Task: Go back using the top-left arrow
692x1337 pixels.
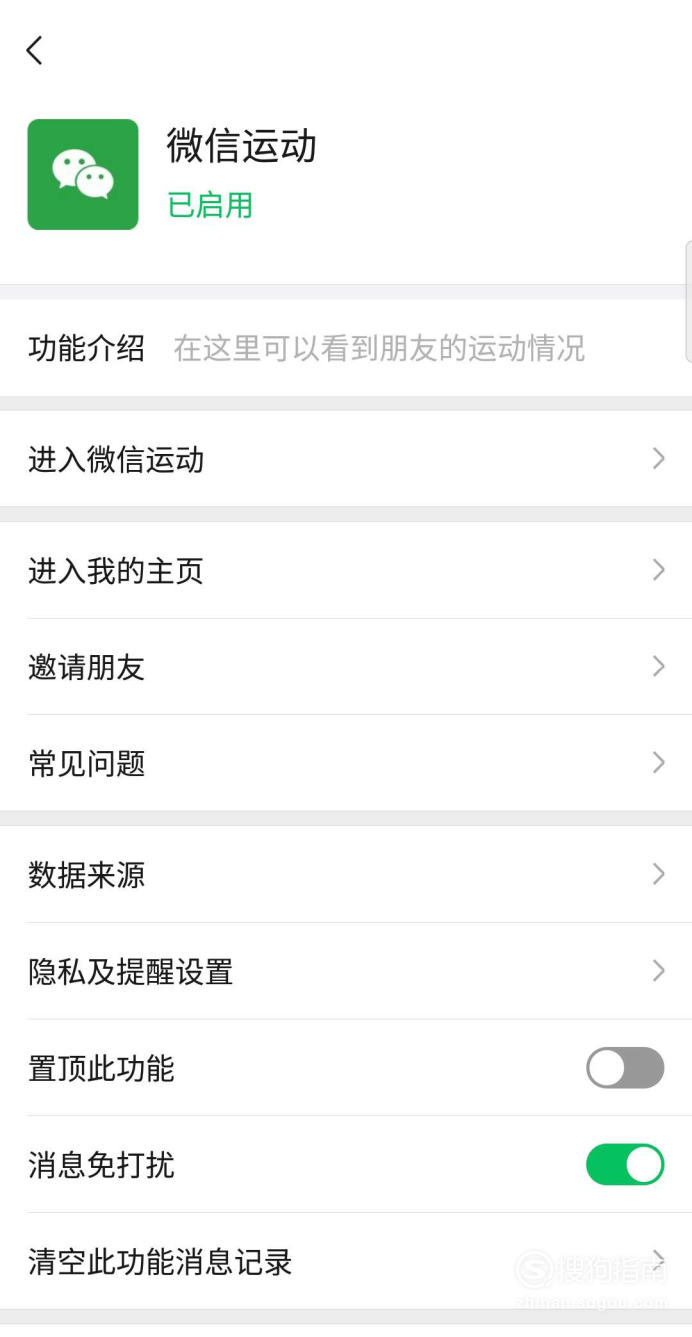Action: [x=35, y=50]
